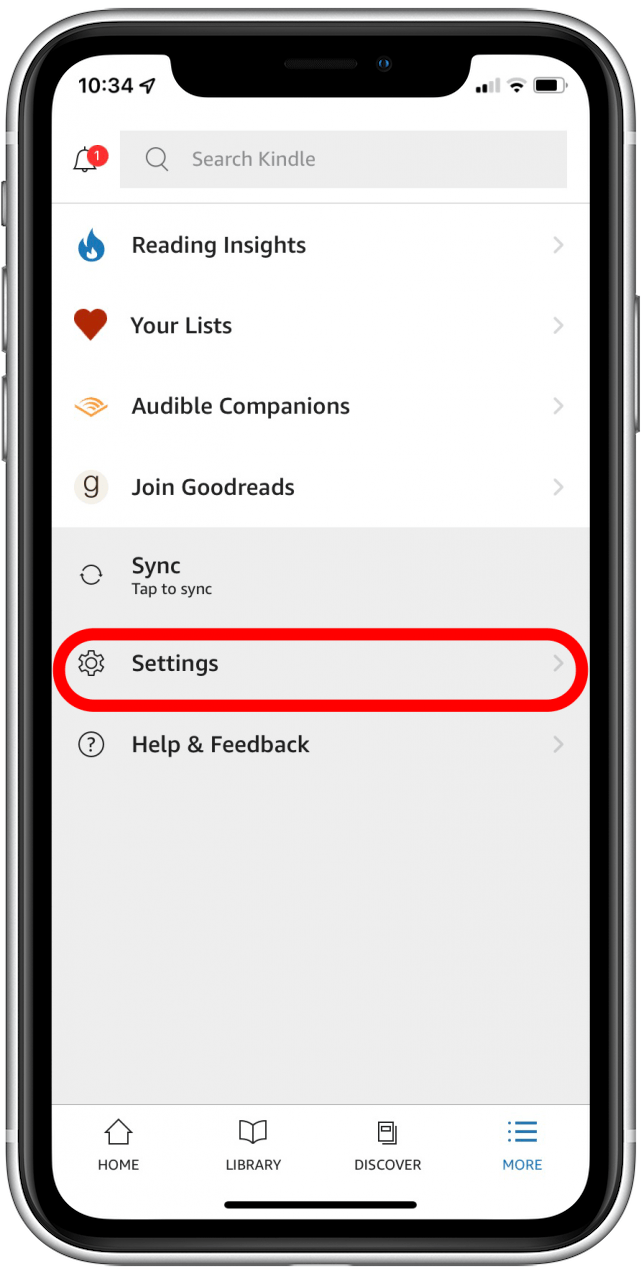Switch to the Home tab
Screen dimensions: 642x1274
118,1146
